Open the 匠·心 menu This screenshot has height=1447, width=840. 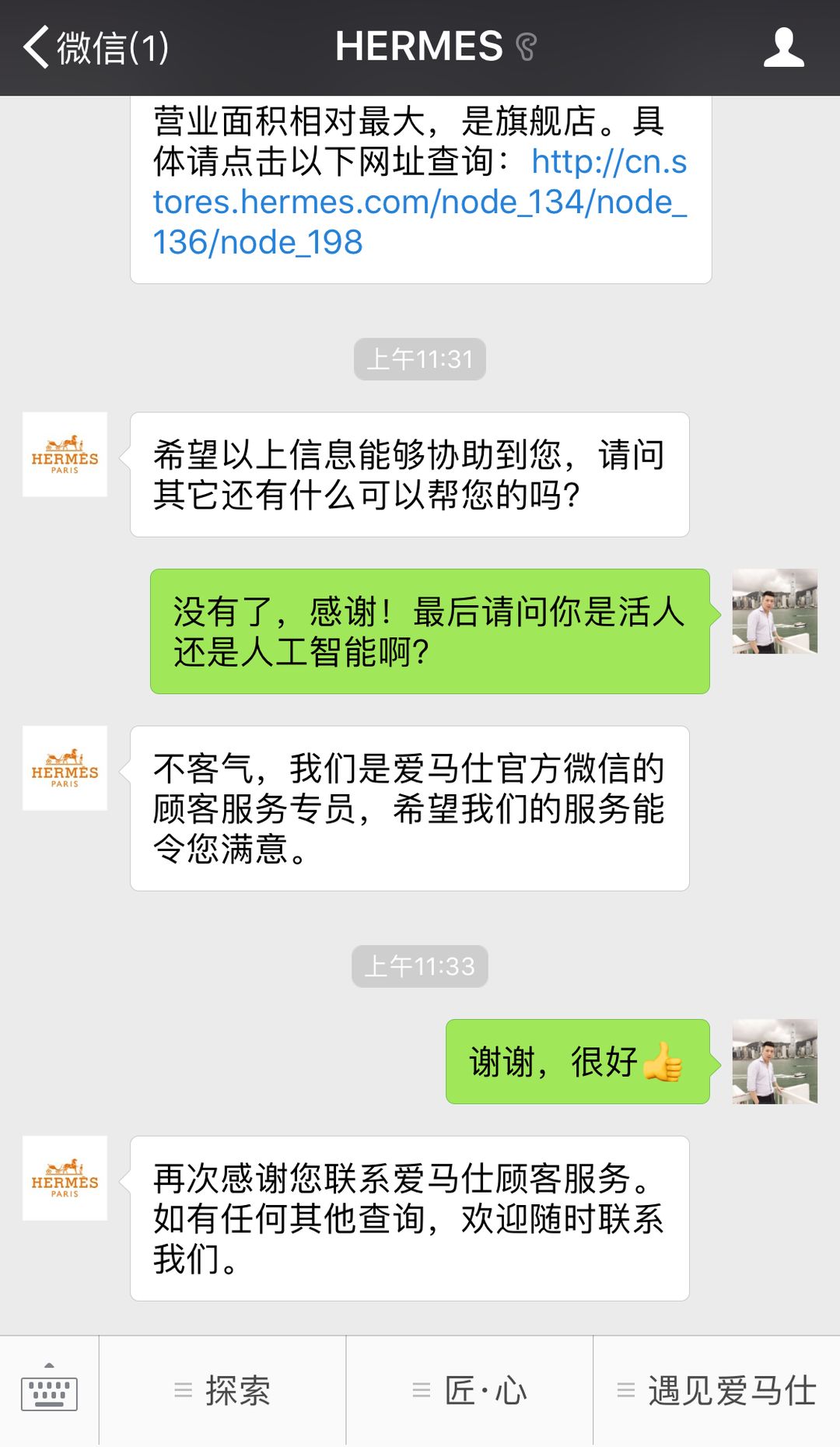(470, 1390)
